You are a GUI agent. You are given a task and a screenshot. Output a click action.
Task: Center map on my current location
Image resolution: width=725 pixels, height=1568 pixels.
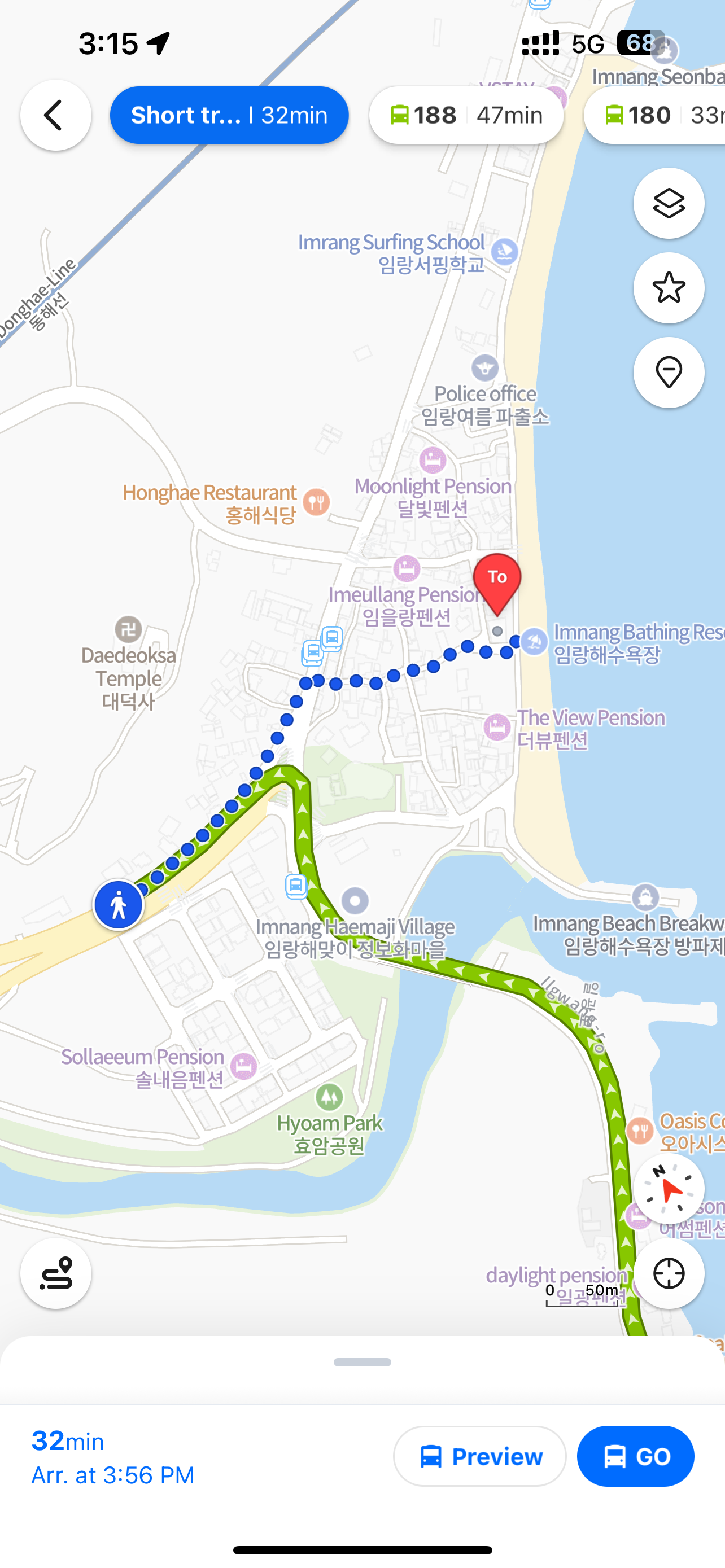click(669, 1273)
